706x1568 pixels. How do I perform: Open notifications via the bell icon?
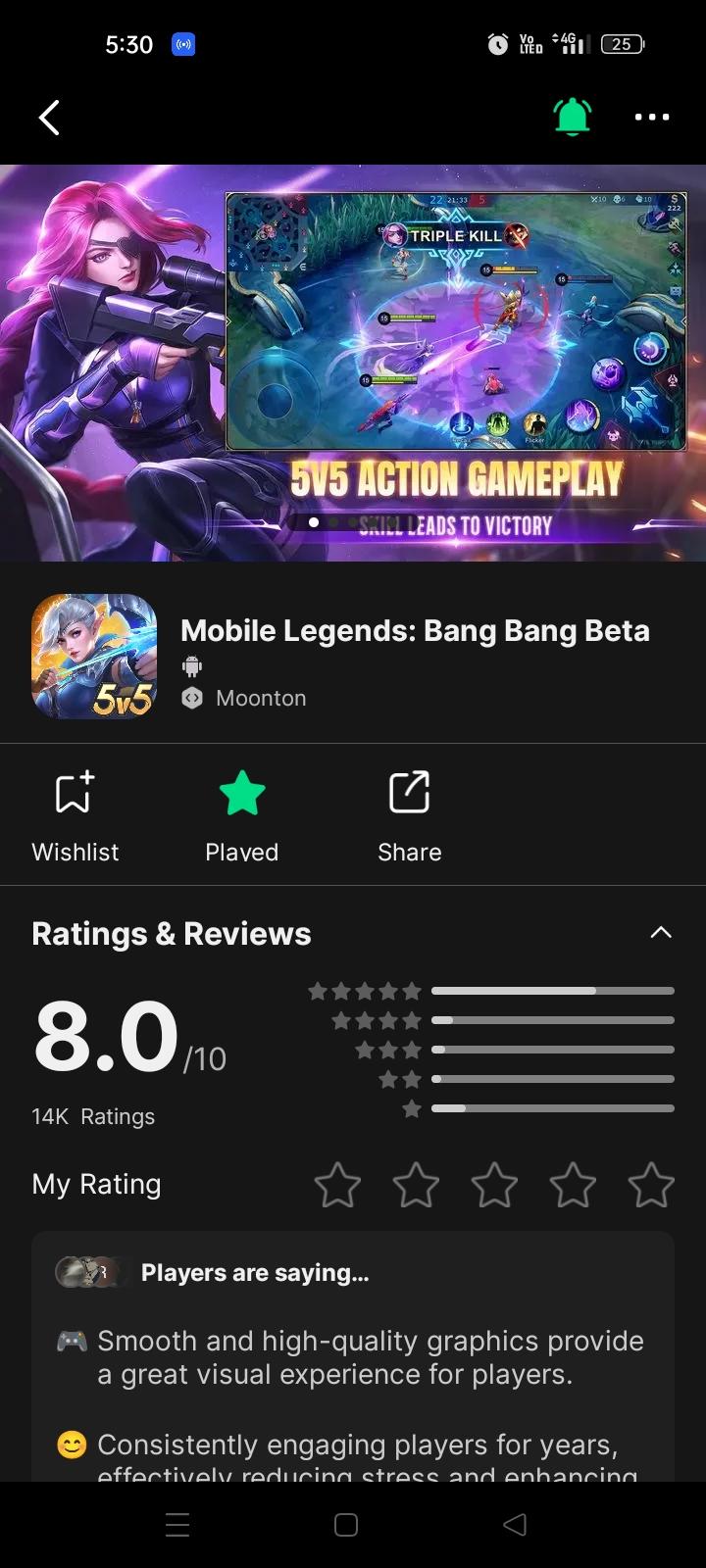coord(573,116)
